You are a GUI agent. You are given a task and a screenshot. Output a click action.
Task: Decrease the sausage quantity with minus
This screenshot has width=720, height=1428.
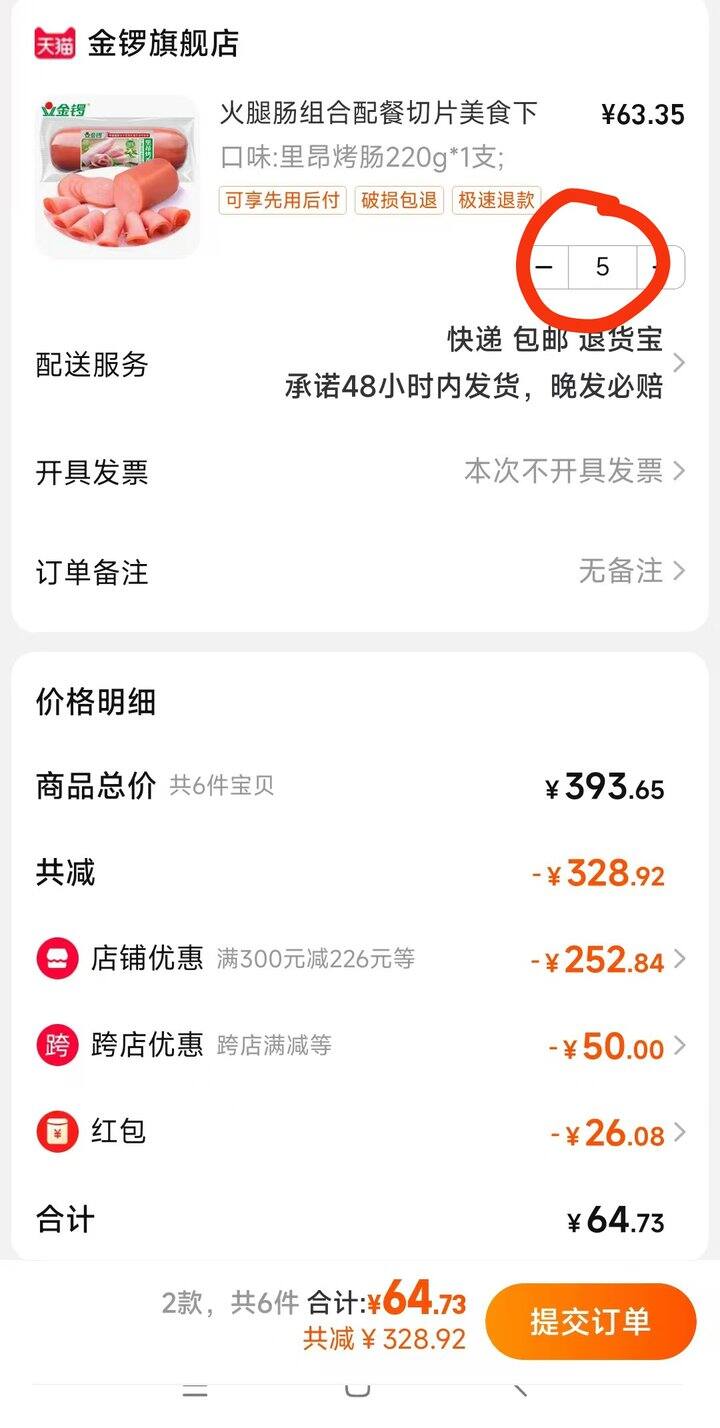tap(545, 267)
